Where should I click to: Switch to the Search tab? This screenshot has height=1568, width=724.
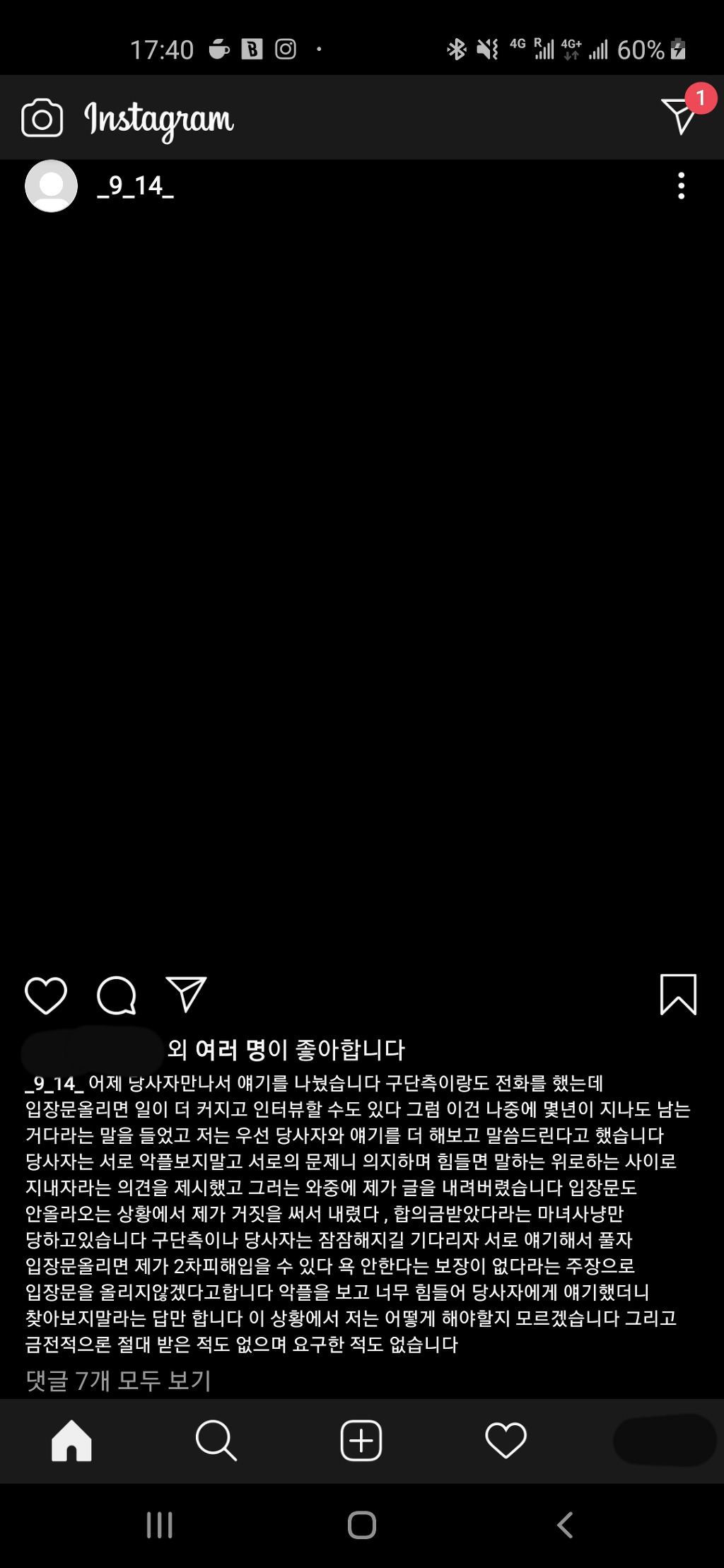(216, 1440)
